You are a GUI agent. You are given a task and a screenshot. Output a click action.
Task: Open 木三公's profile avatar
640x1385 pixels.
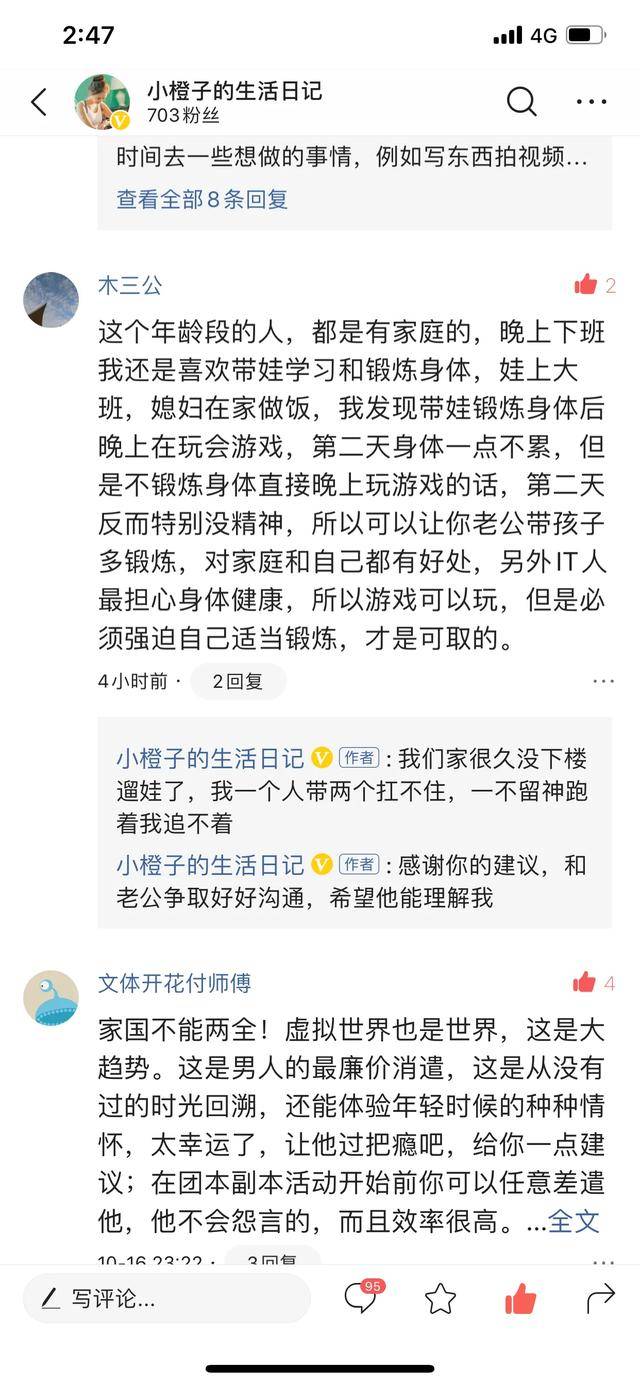pyautogui.click(x=51, y=300)
